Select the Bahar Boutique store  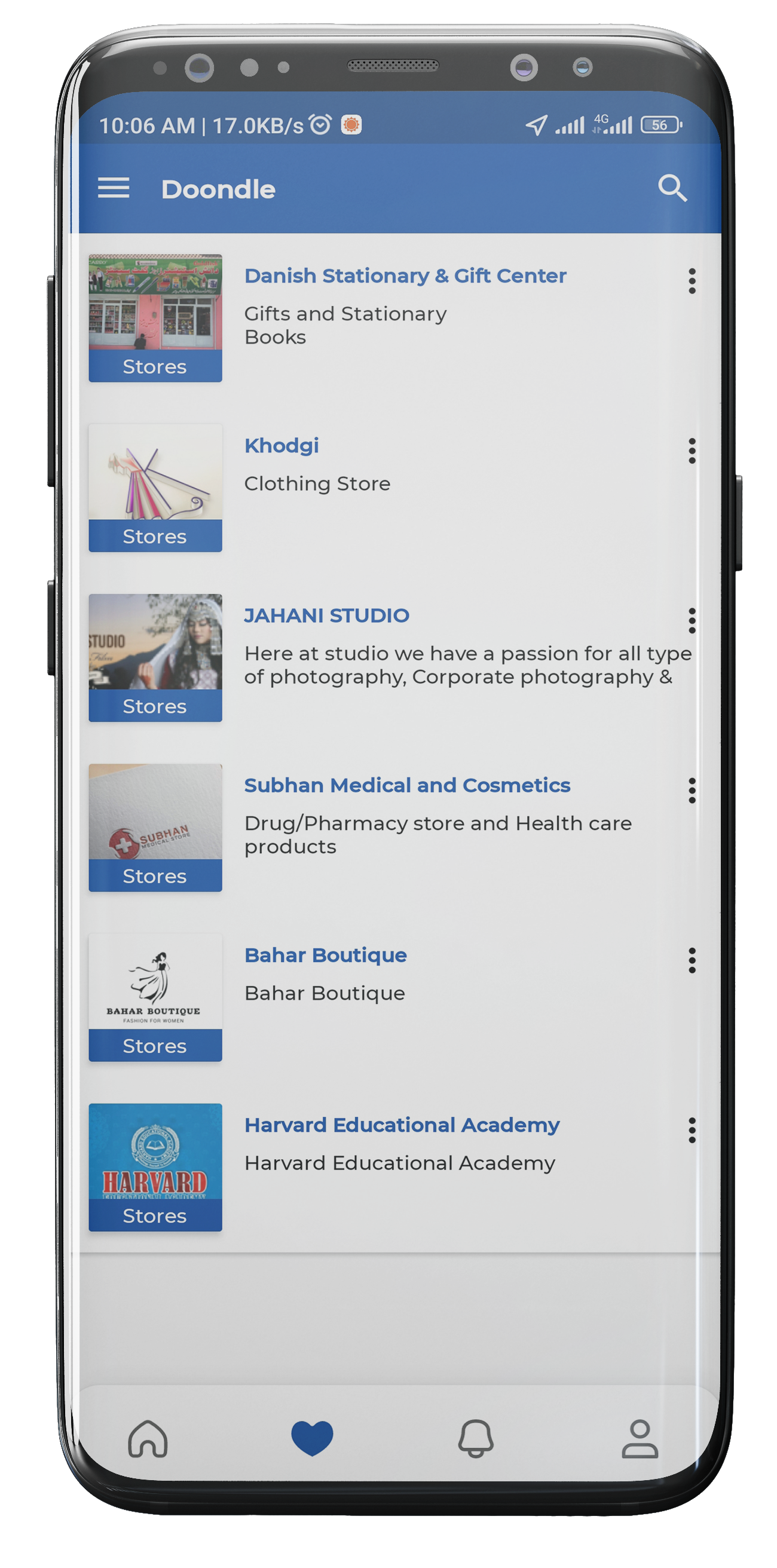325,955
